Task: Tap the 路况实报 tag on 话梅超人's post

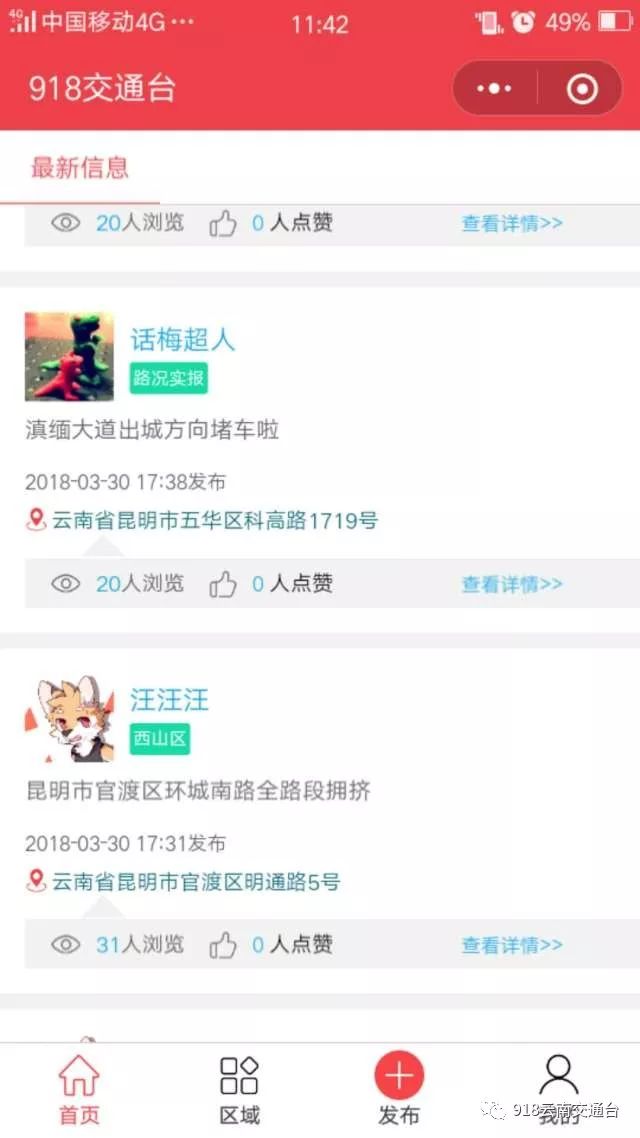Action: [x=169, y=379]
